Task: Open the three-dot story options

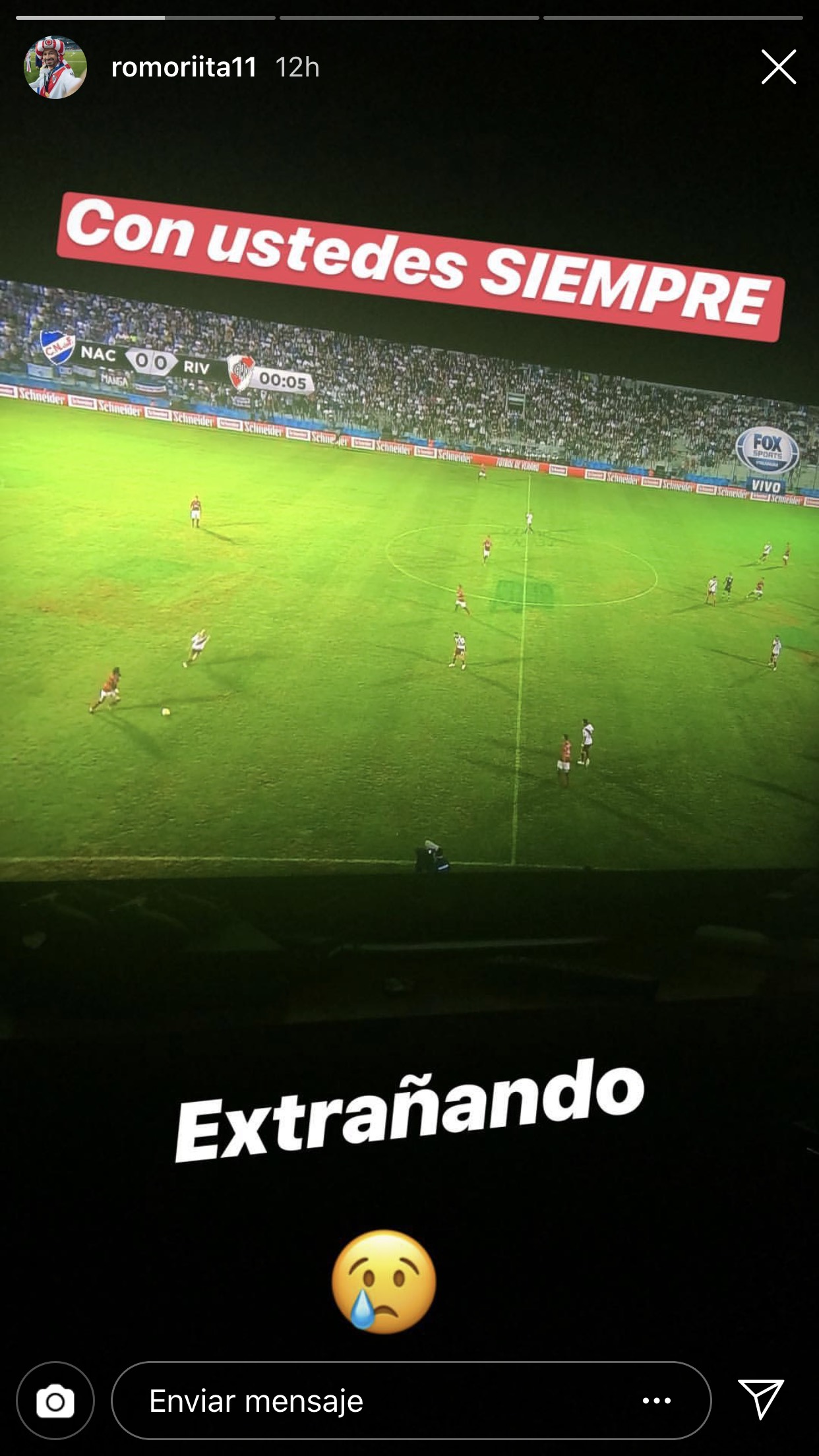Action: click(656, 1400)
